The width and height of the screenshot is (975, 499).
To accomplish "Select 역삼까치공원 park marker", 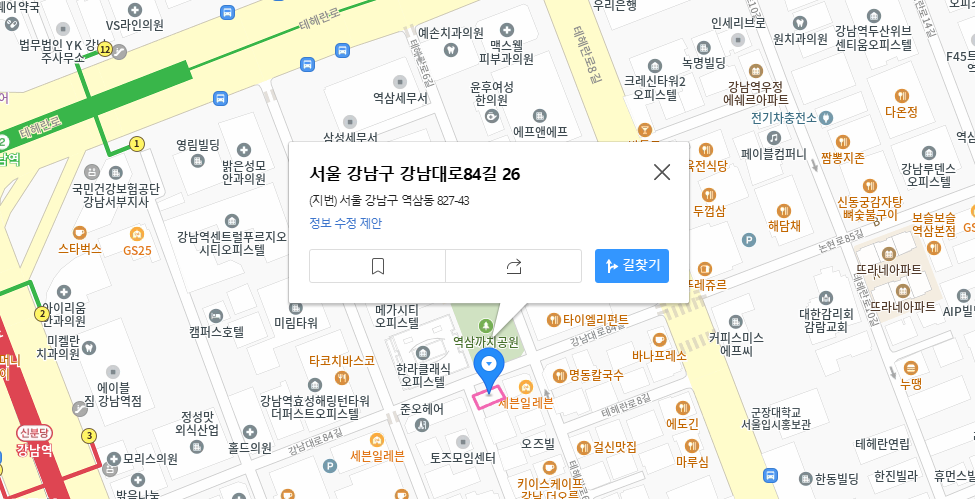I will [x=486, y=326].
